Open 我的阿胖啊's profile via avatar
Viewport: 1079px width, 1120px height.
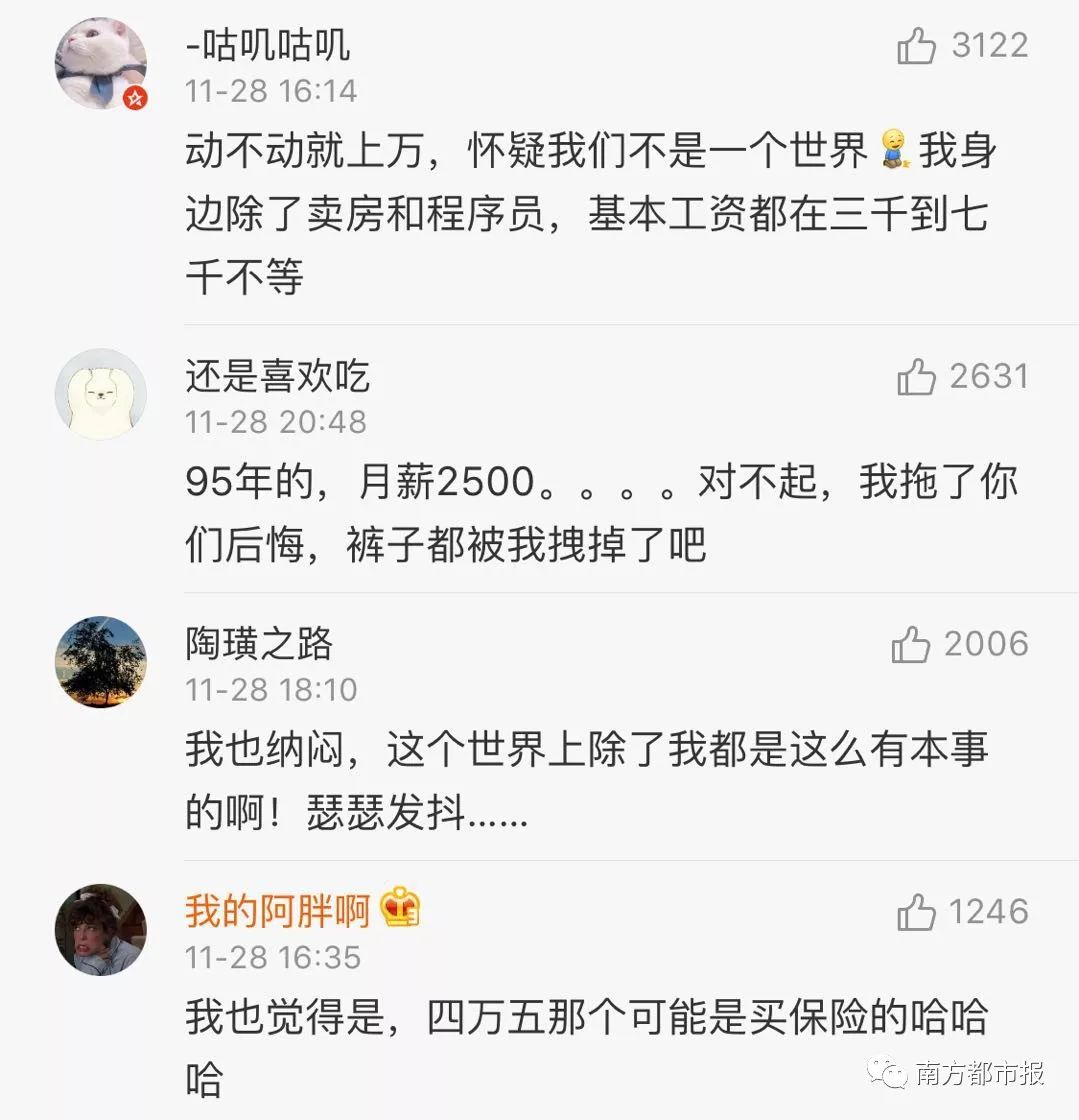(x=100, y=929)
